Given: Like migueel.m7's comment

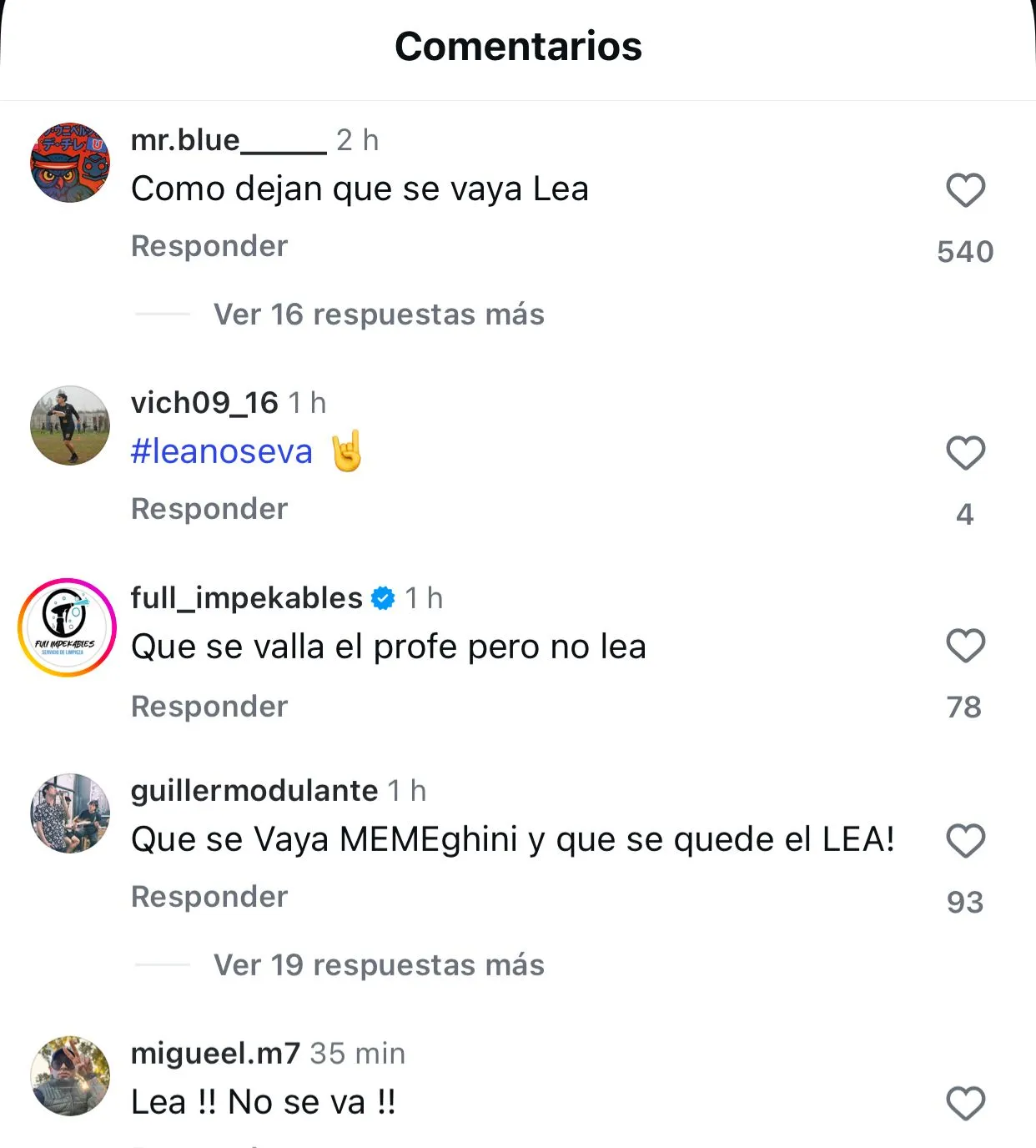Looking at the screenshot, I should (x=965, y=1104).
